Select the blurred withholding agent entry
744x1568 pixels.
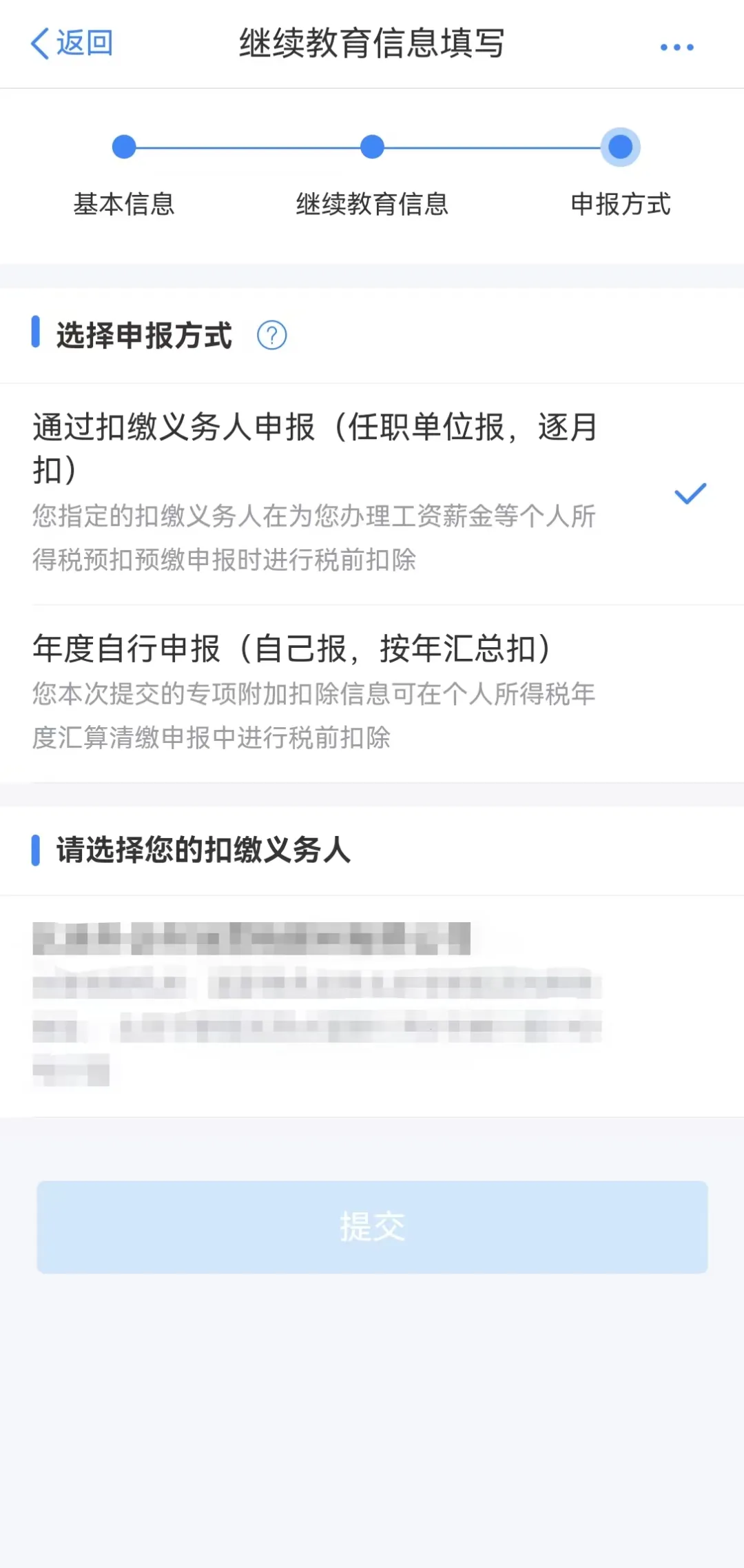317,1004
